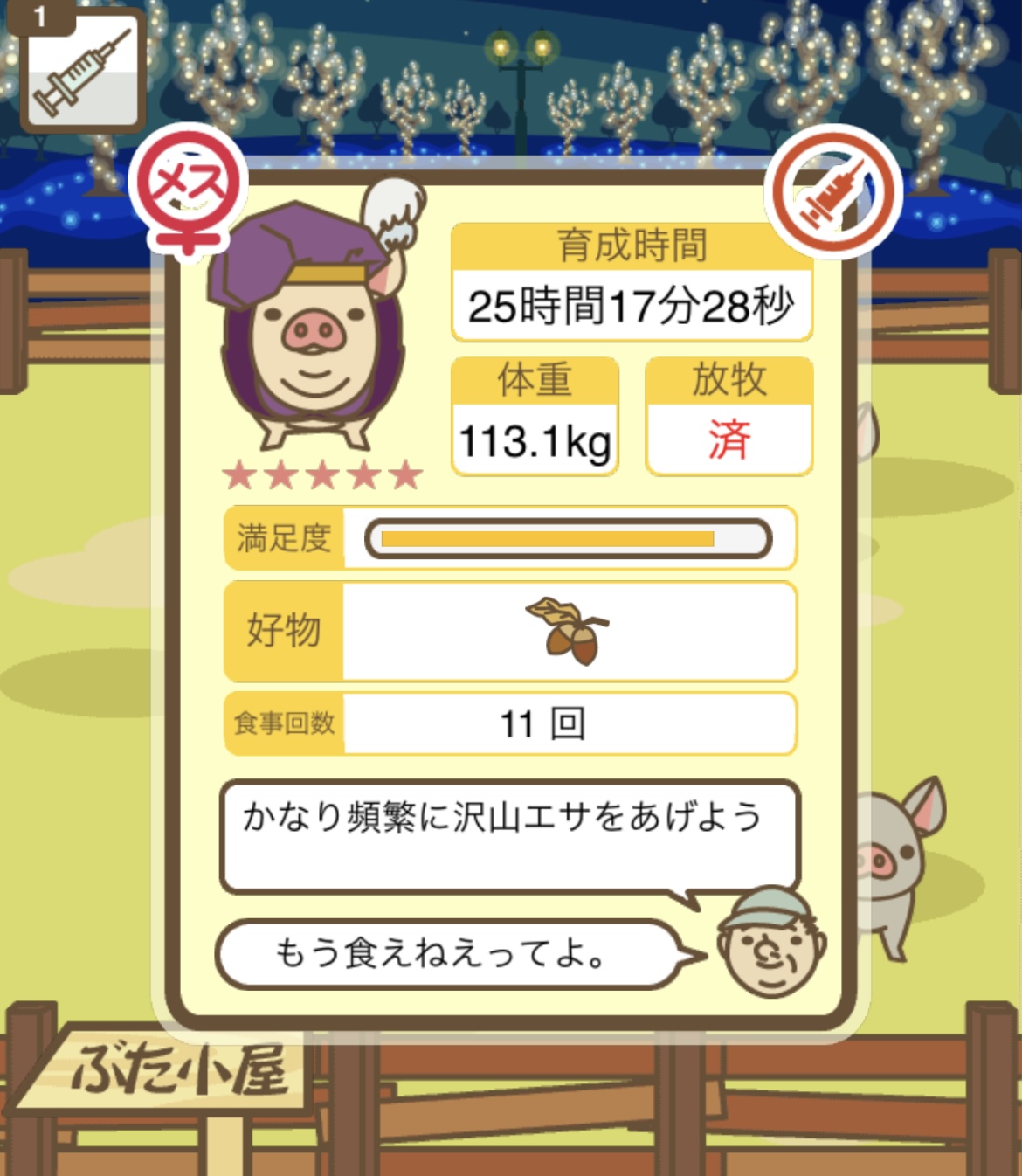Open the ぶた小屋 signpost
This screenshot has width=1022, height=1176.
click(x=175, y=1068)
